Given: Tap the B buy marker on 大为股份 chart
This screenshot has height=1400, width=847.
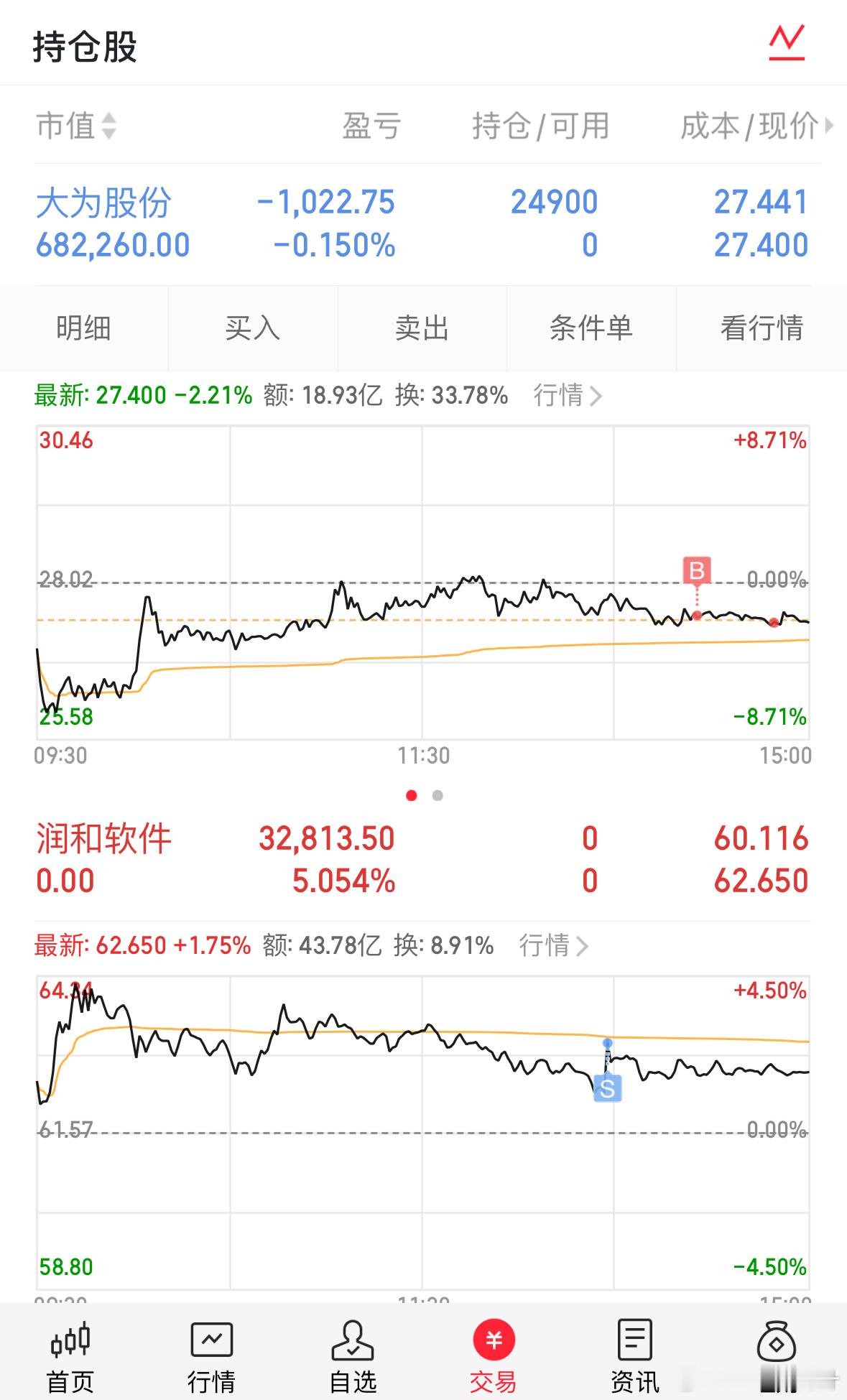Looking at the screenshot, I should click(696, 571).
